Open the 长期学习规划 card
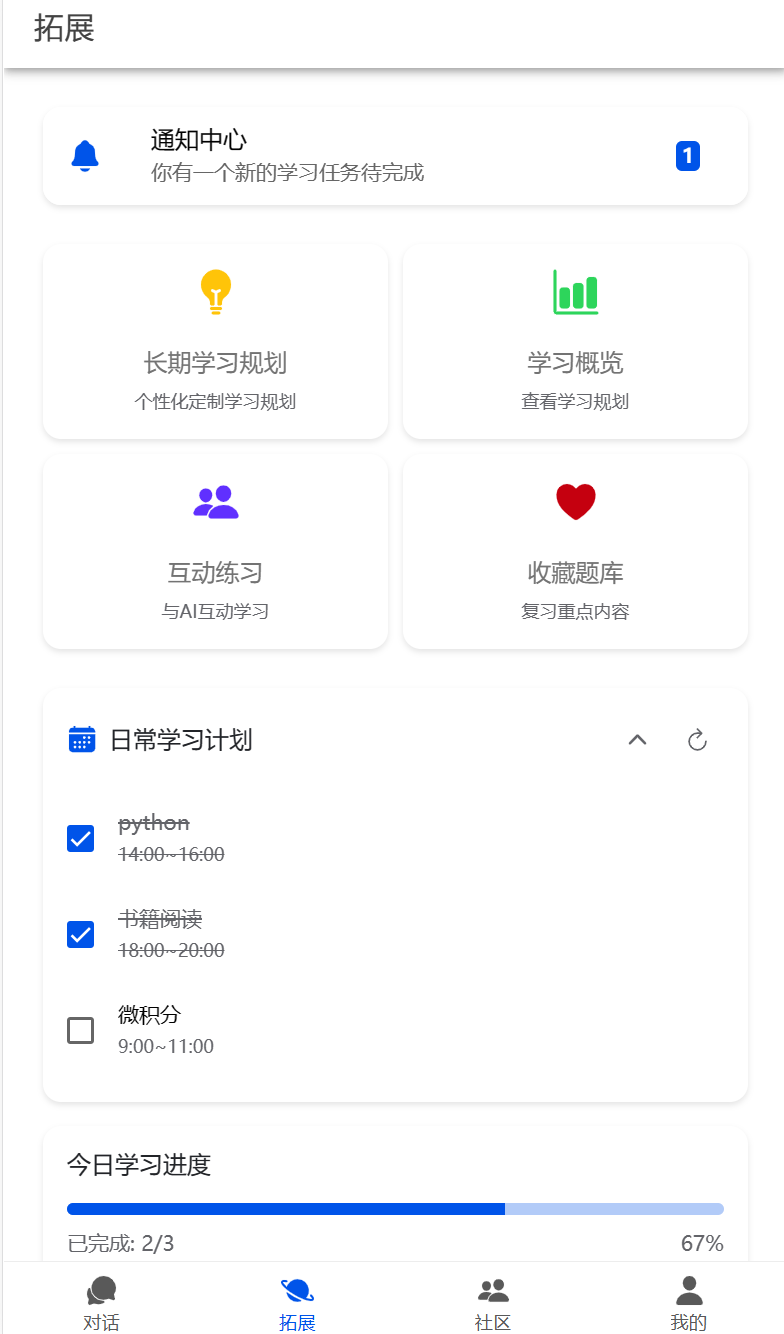The image size is (784, 1334). tap(215, 341)
